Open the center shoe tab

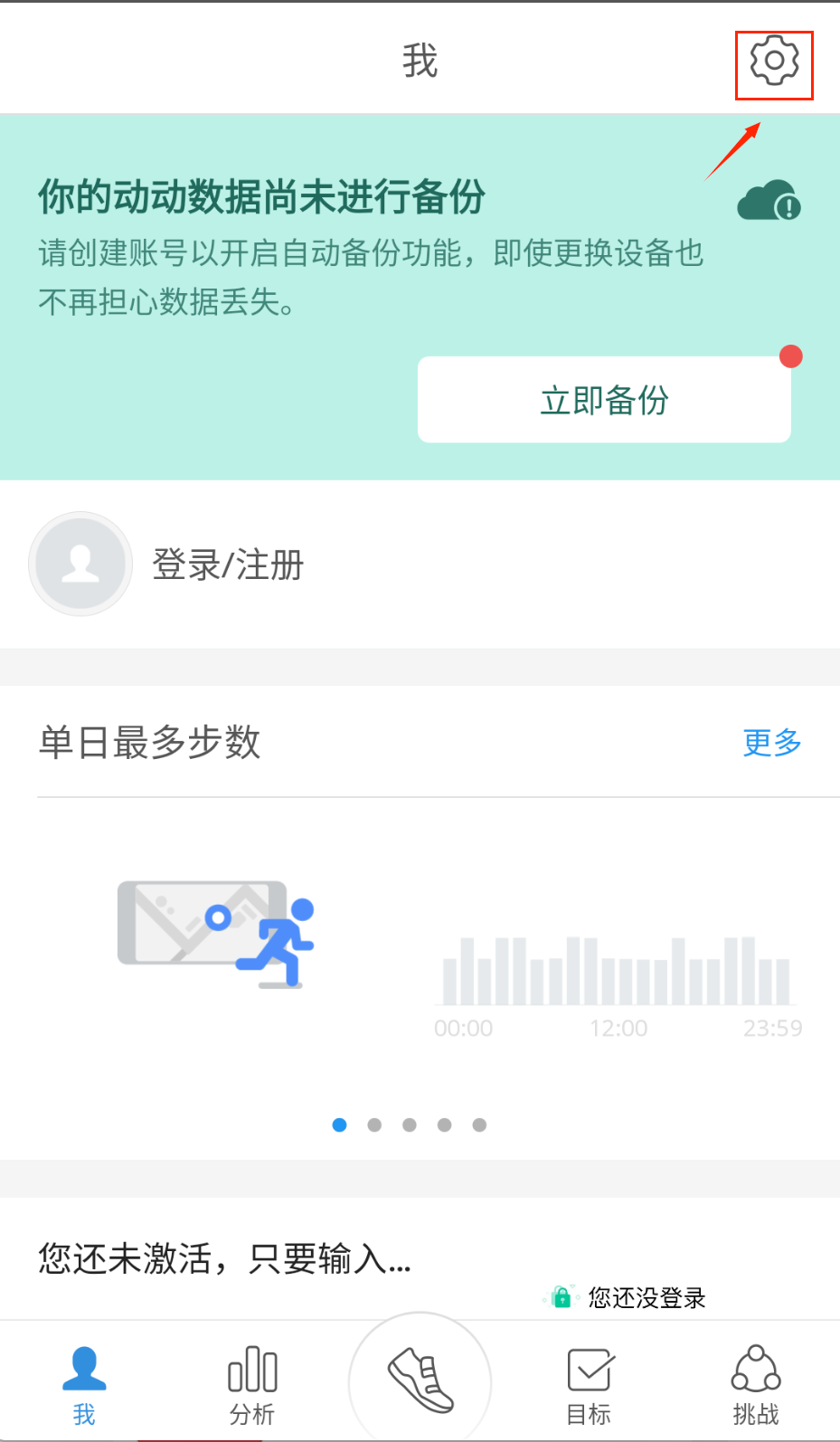tap(420, 1381)
